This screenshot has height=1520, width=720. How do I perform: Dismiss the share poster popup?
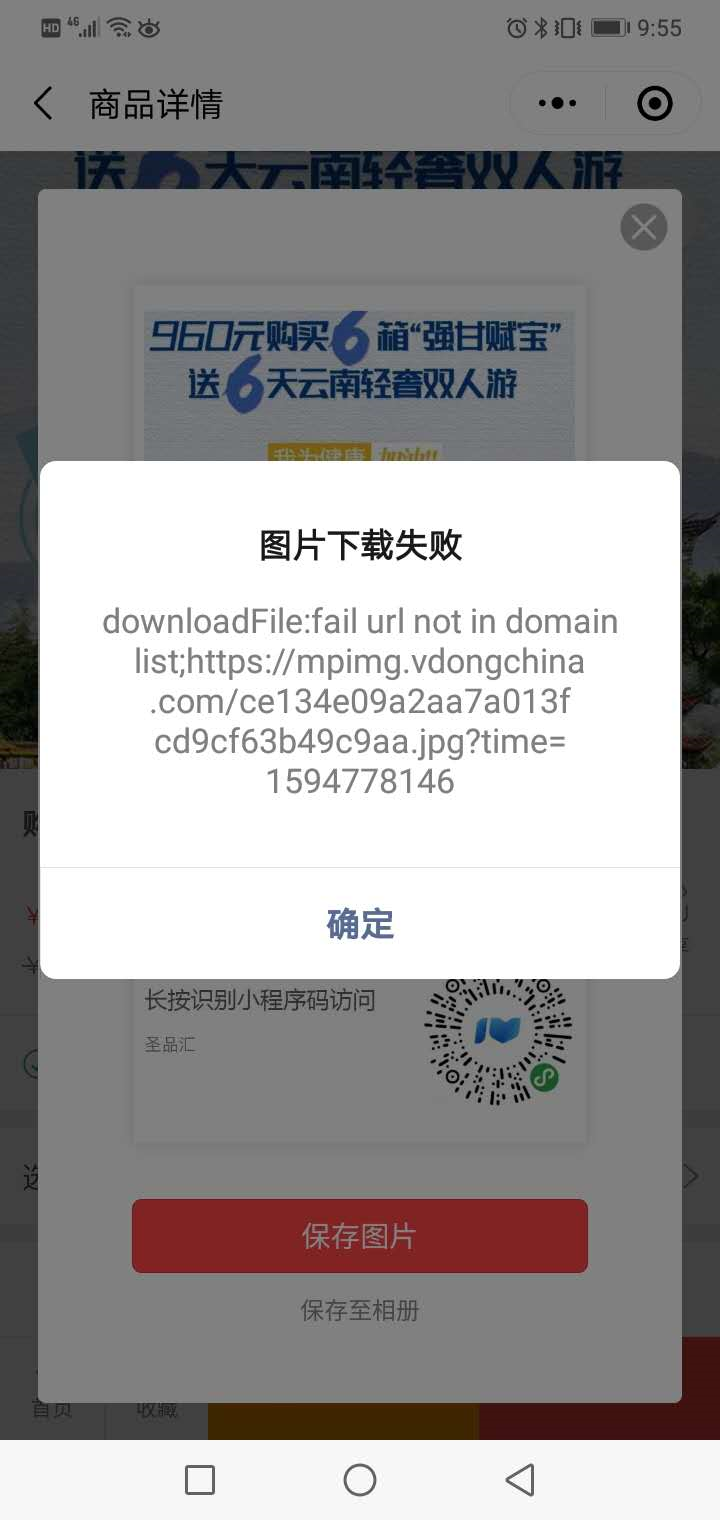[643, 228]
